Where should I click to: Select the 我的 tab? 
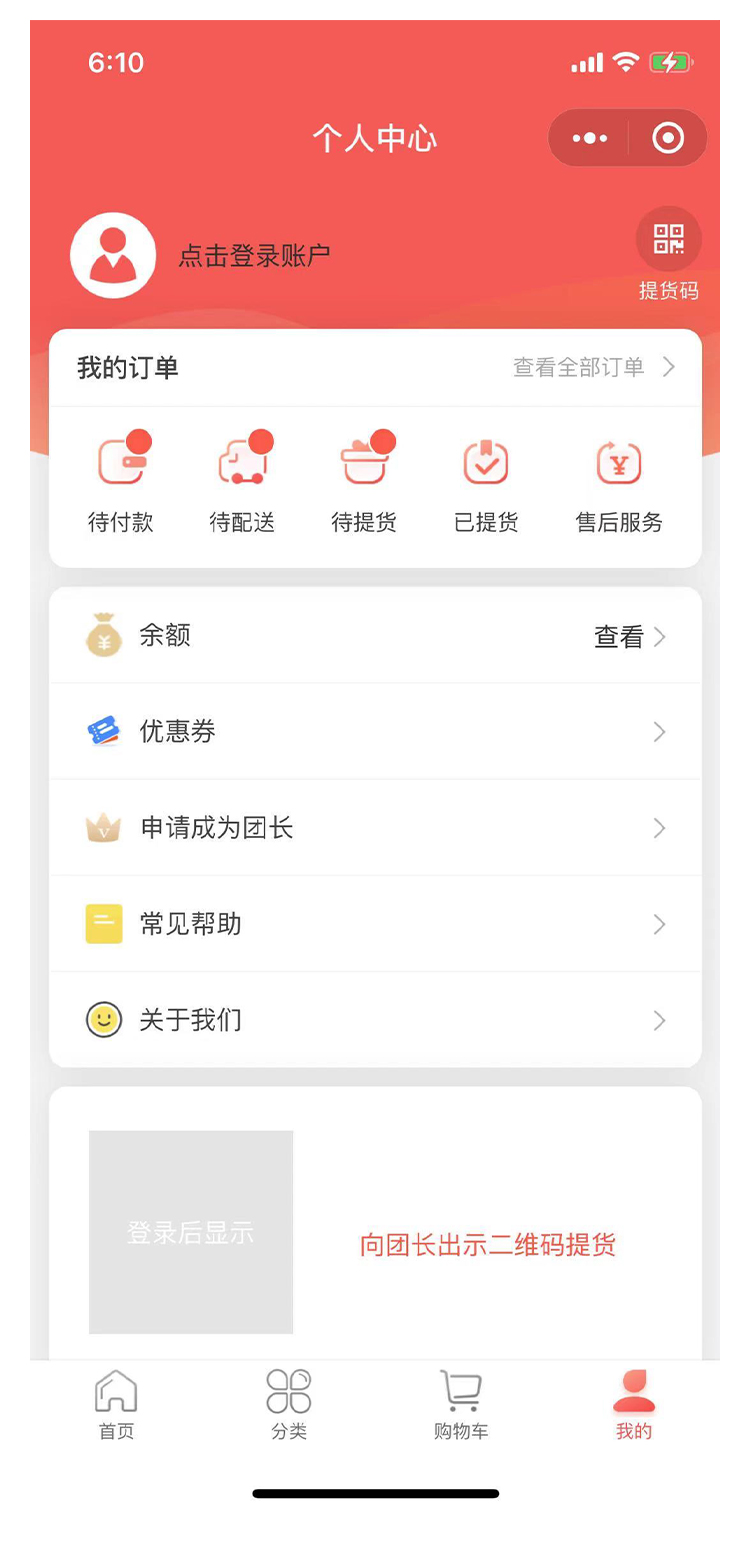point(634,1404)
